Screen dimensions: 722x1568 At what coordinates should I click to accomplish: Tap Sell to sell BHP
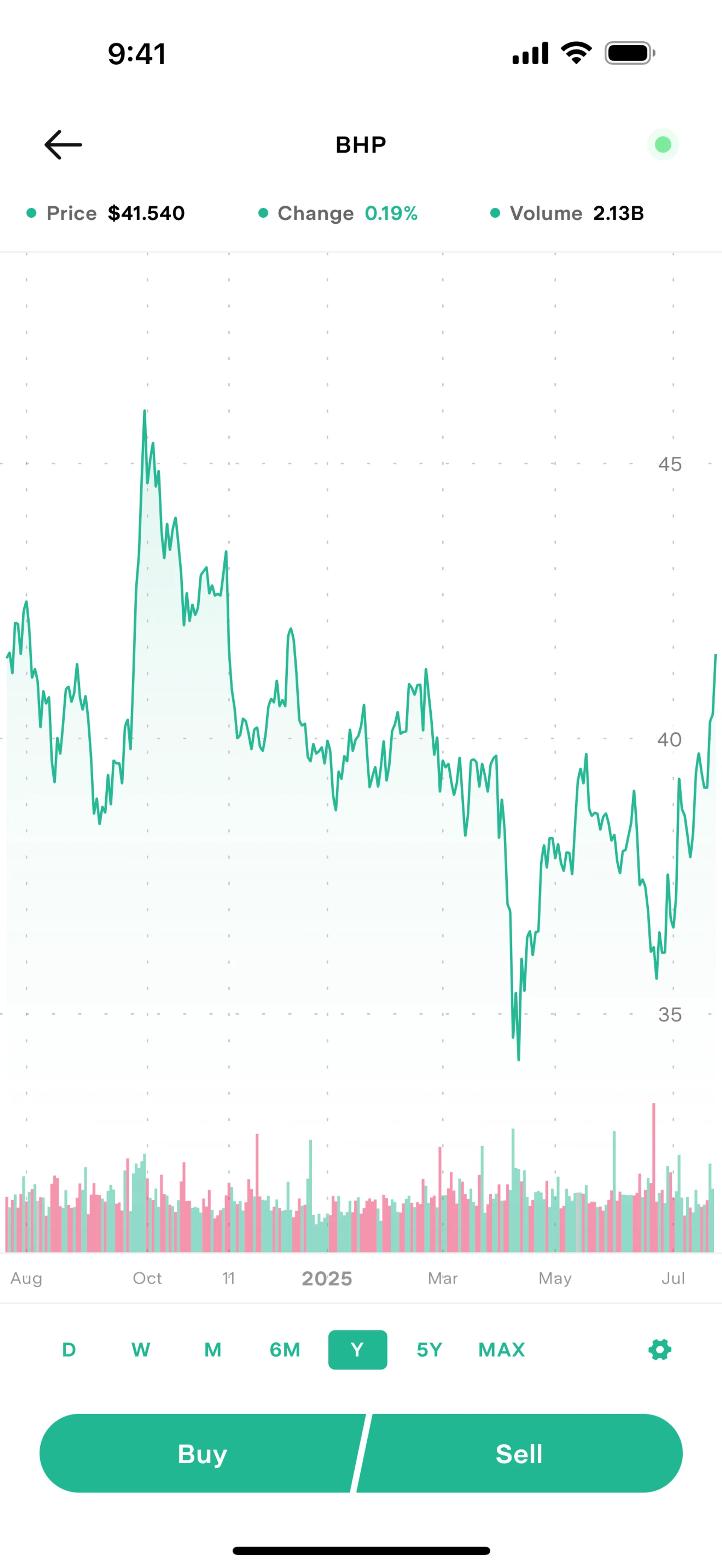pos(519,1454)
